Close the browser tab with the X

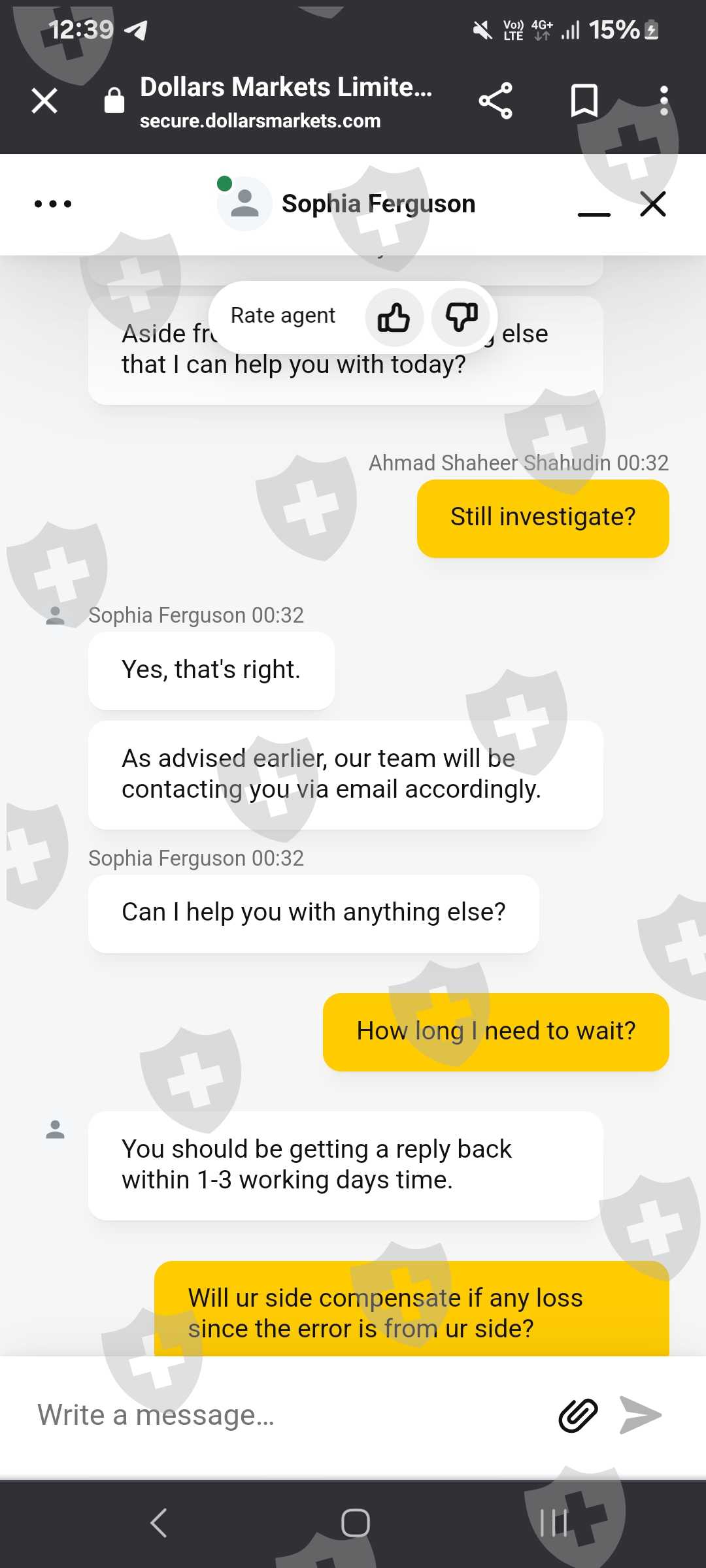tap(44, 101)
